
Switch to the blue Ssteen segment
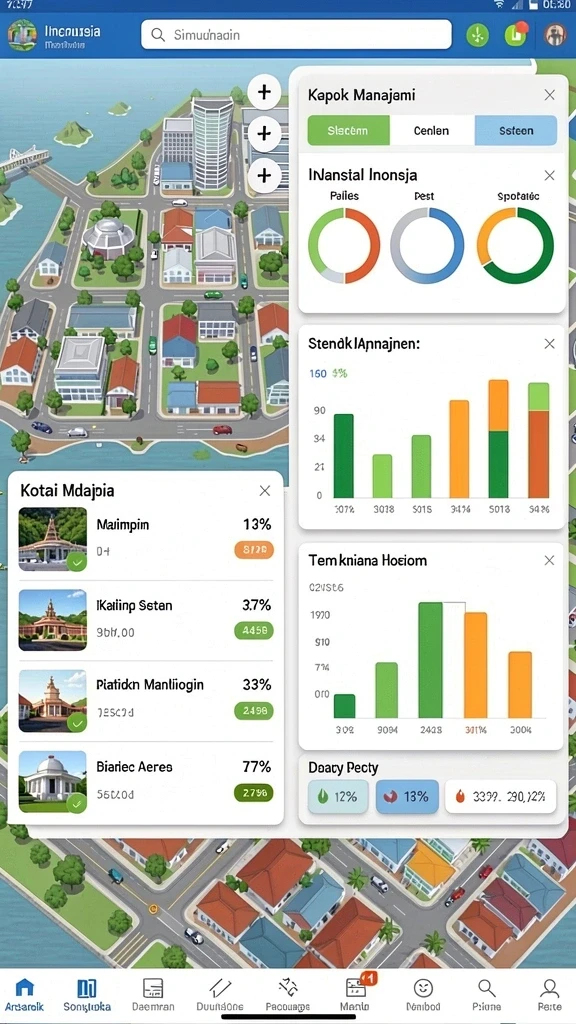515,130
